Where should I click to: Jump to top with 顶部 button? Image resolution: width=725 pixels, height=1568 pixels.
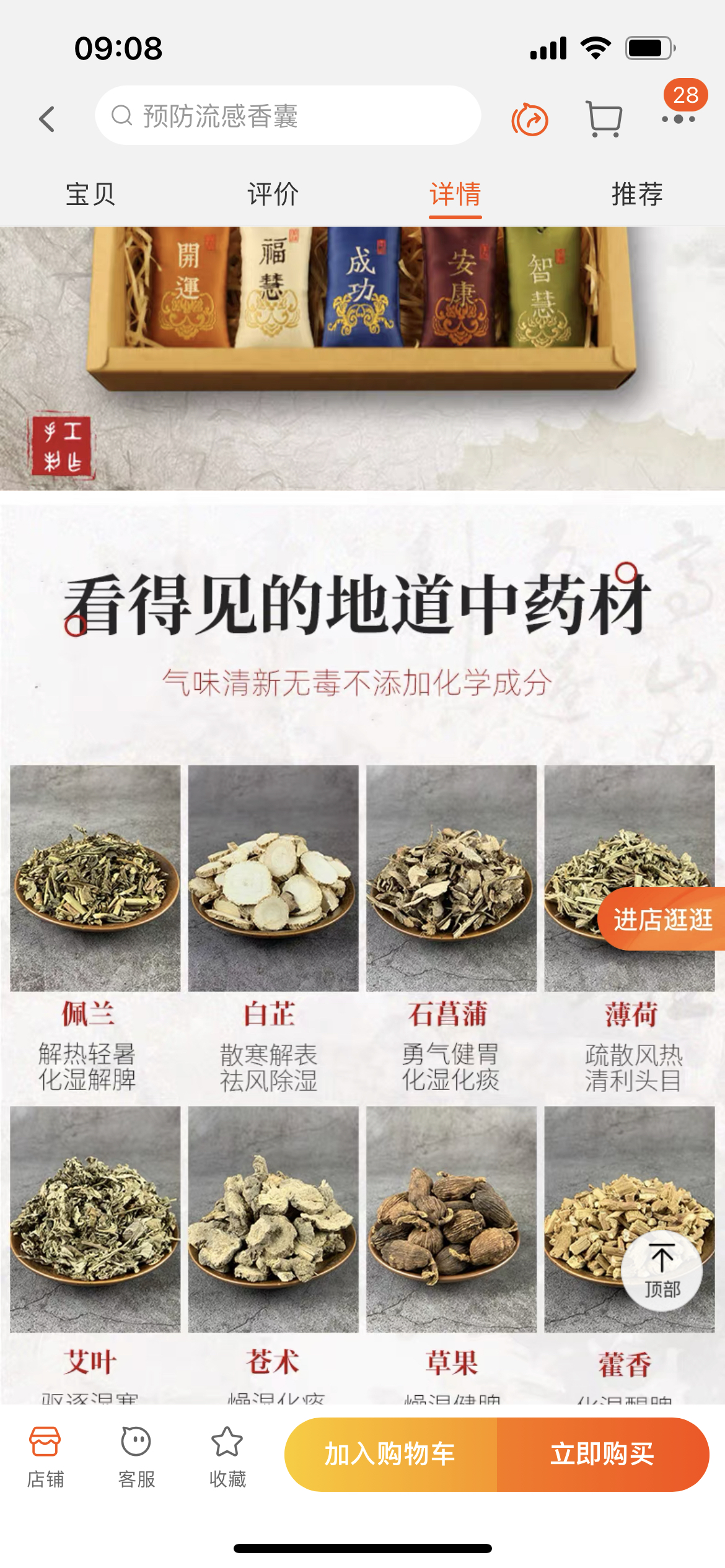(x=662, y=1271)
